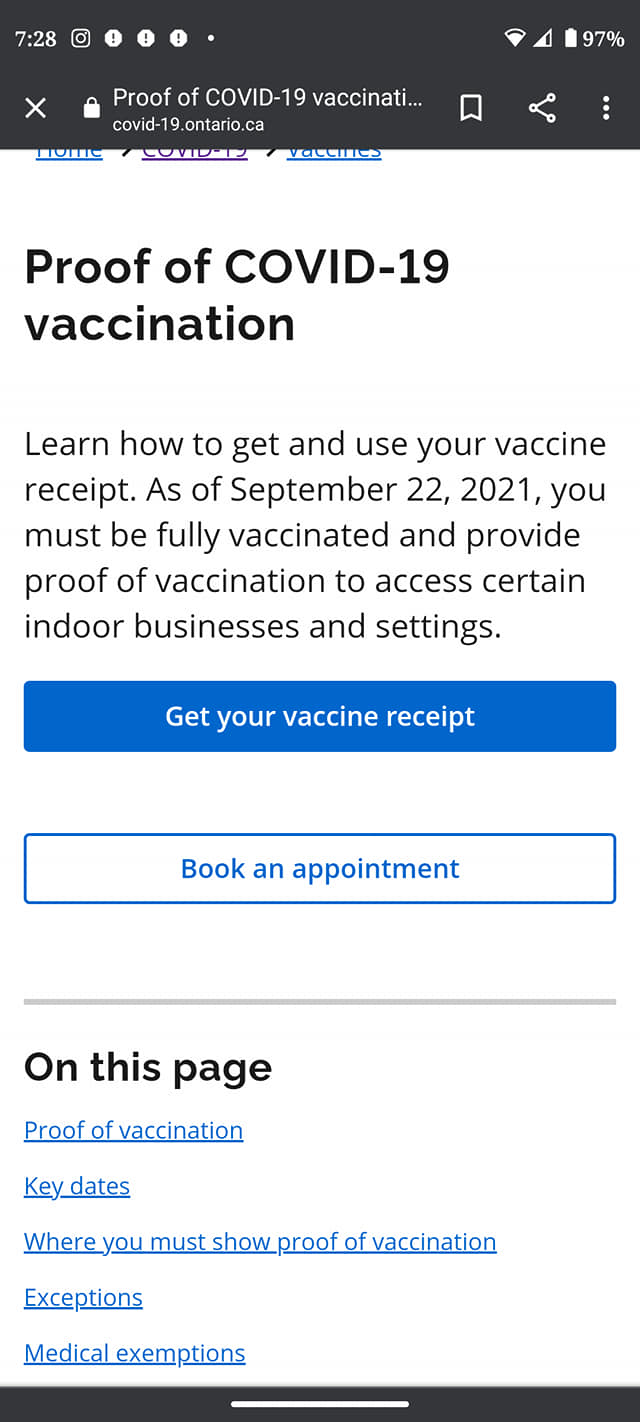Select Book an appointment
Image resolution: width=640 pixels, height=1422 pixels.
(x=320, y=868)
